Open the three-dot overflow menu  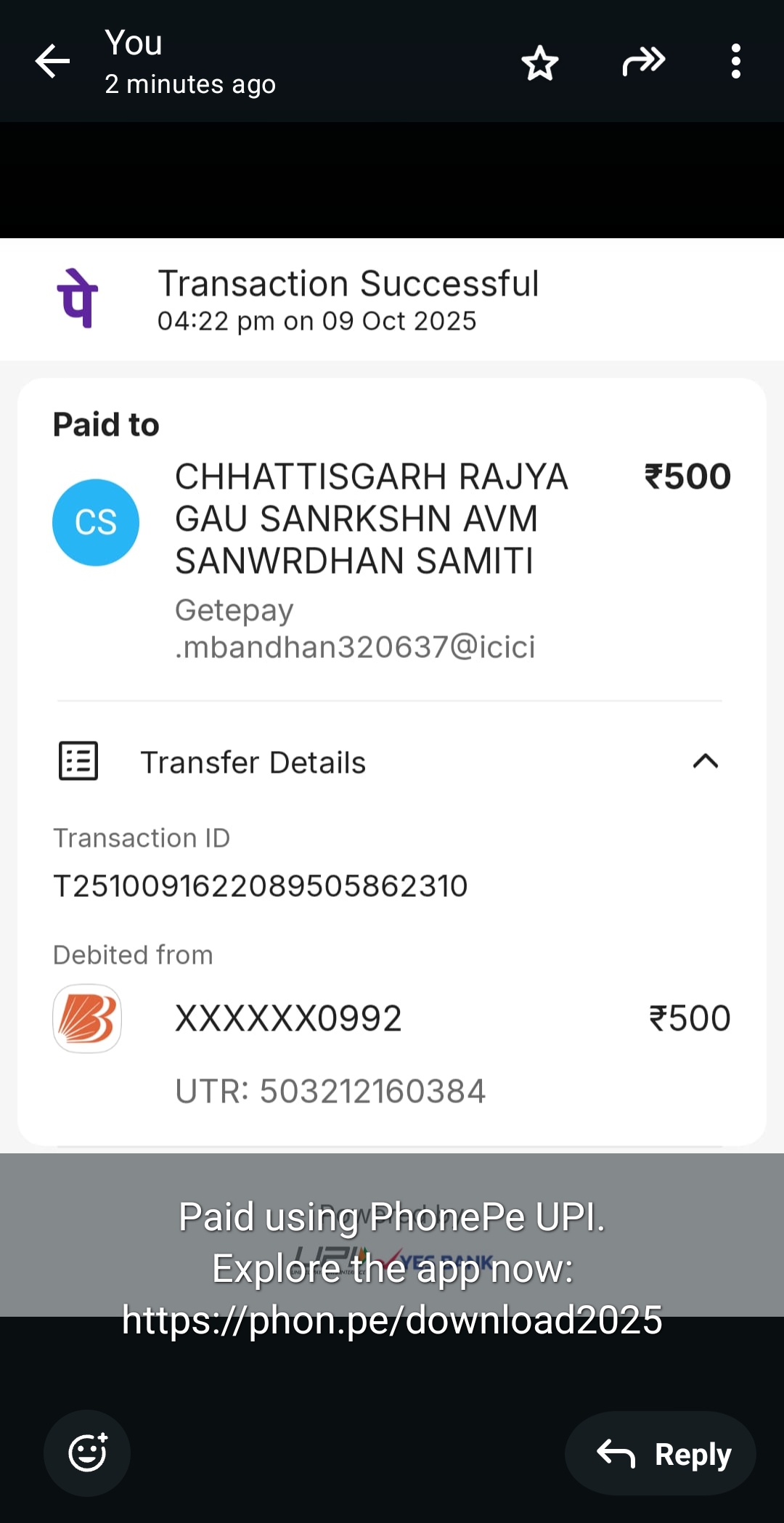pos(735,62)
